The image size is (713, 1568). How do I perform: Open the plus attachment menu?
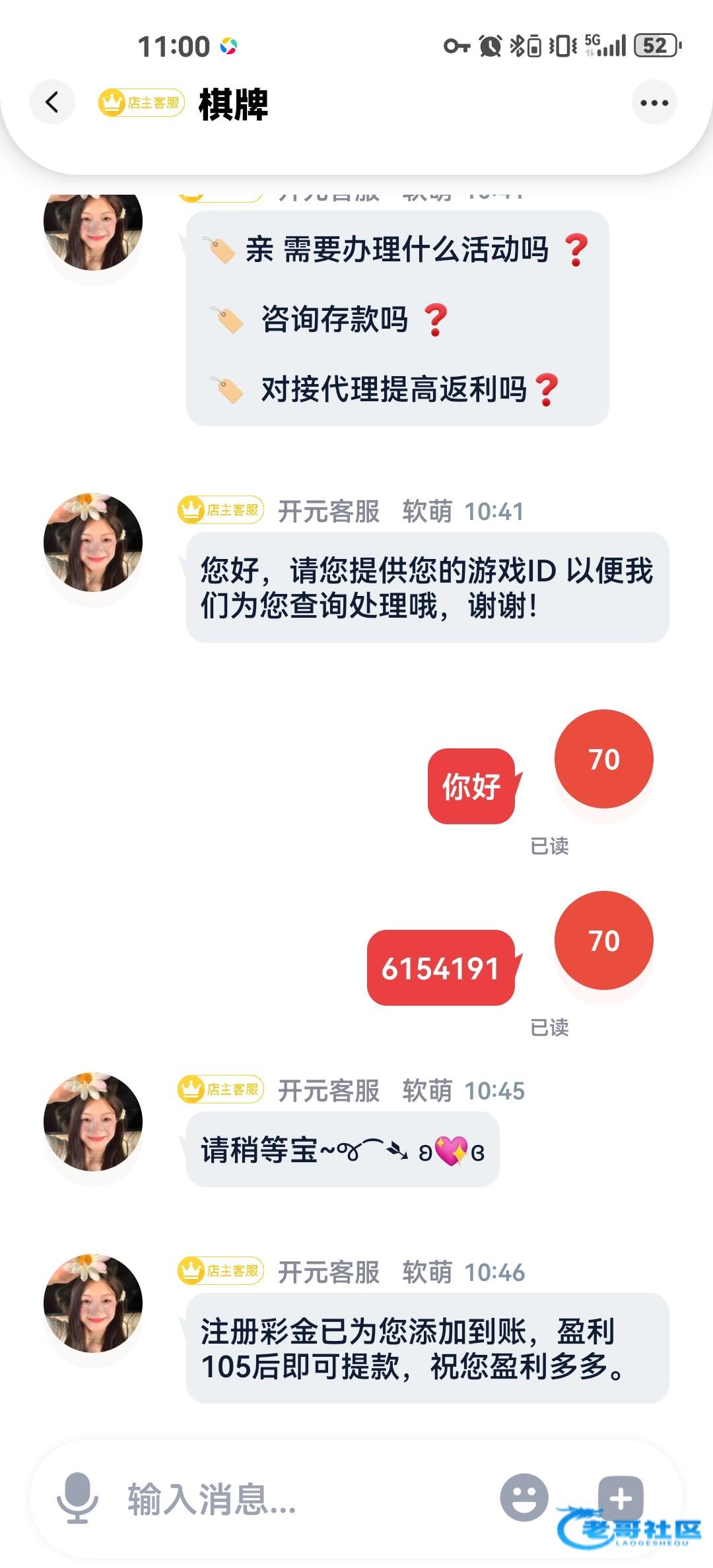pyautogui.click(x=620, y=1497)
